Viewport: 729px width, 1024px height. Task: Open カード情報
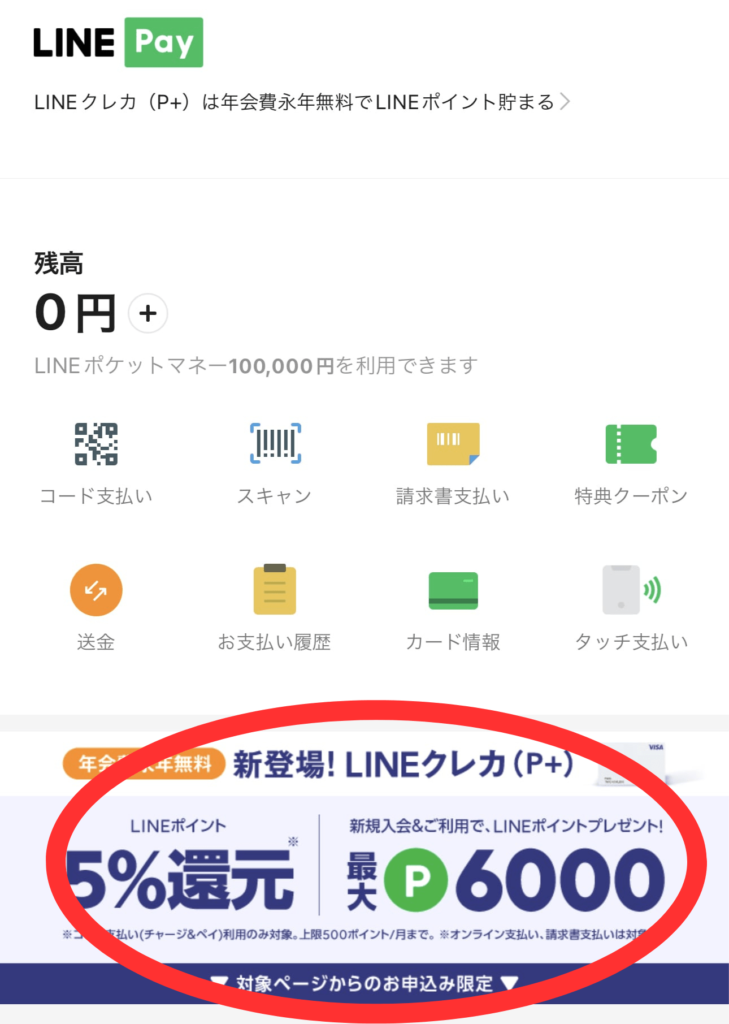[452, 607]
